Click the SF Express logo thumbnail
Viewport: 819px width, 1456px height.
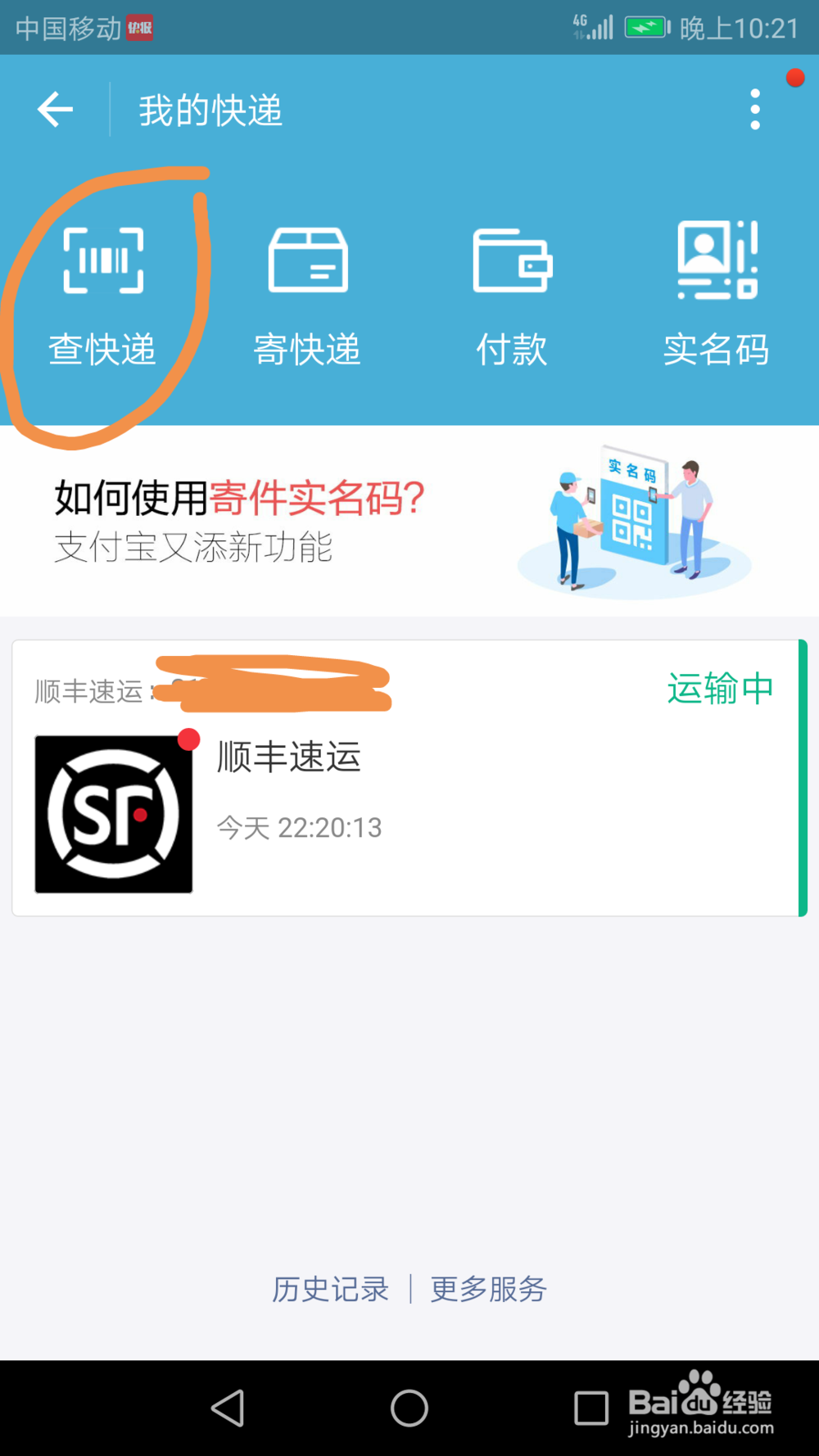tap(113, 813)
